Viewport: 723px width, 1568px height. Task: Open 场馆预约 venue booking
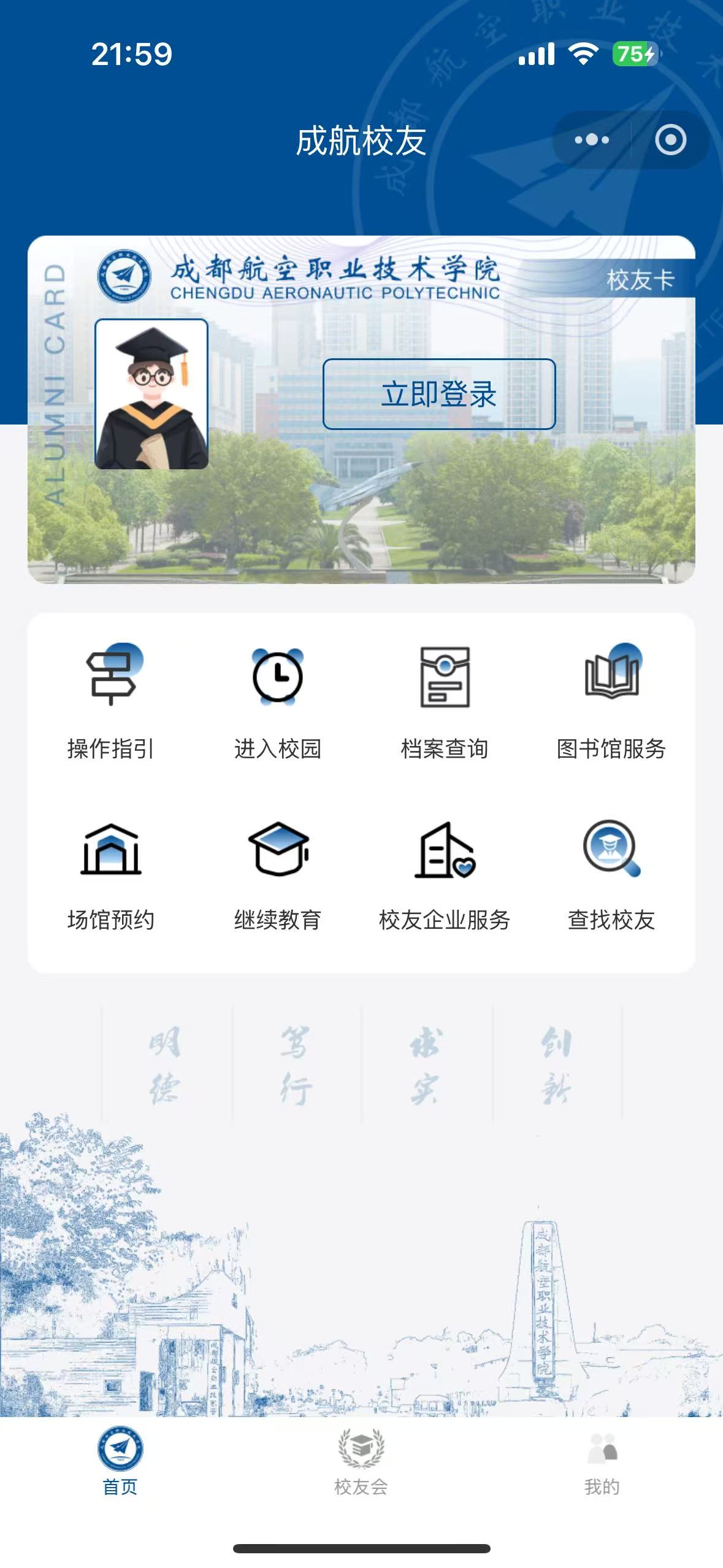coord(111,871)
